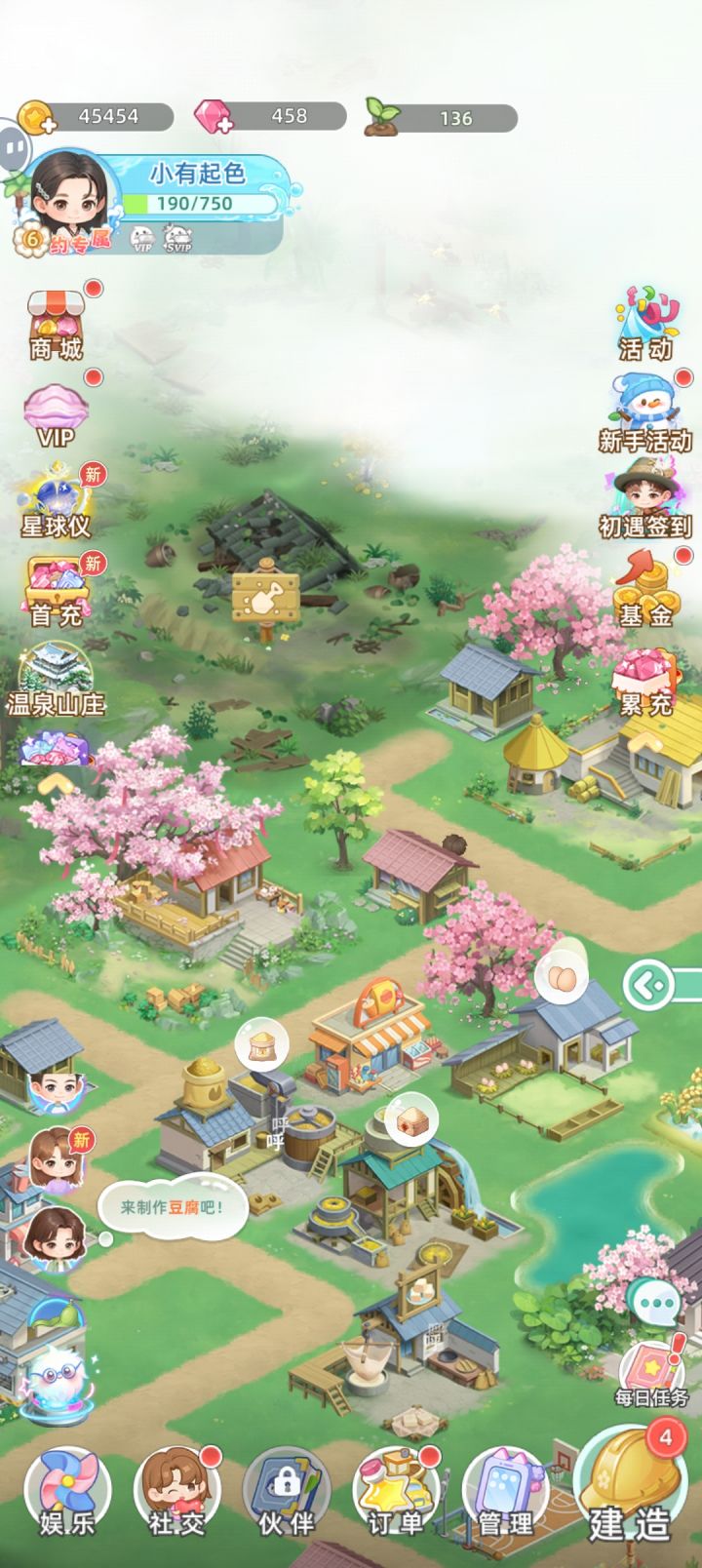Open the 新手活动 newbie events

pos(645,406)
